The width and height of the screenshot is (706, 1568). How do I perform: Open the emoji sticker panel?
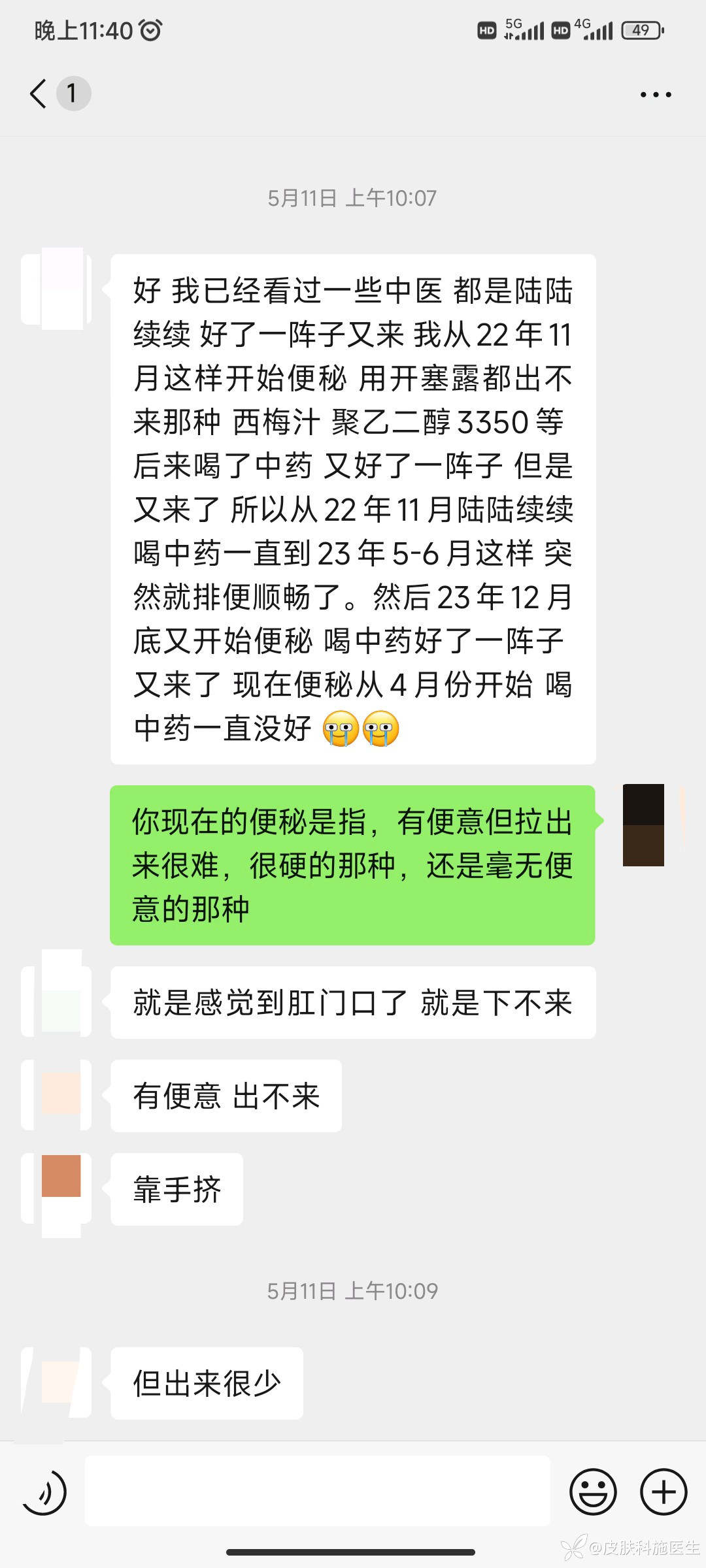593,1492
